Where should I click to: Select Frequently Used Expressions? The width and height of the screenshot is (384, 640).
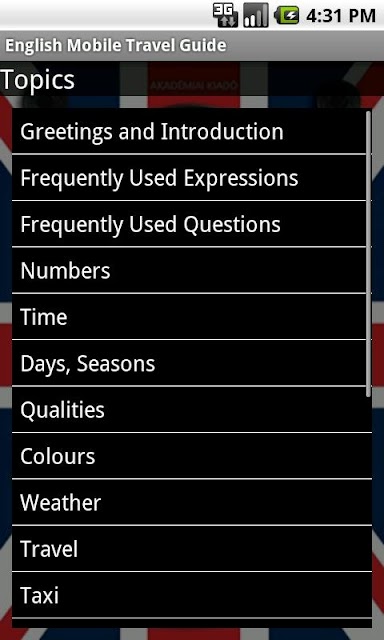192,178
